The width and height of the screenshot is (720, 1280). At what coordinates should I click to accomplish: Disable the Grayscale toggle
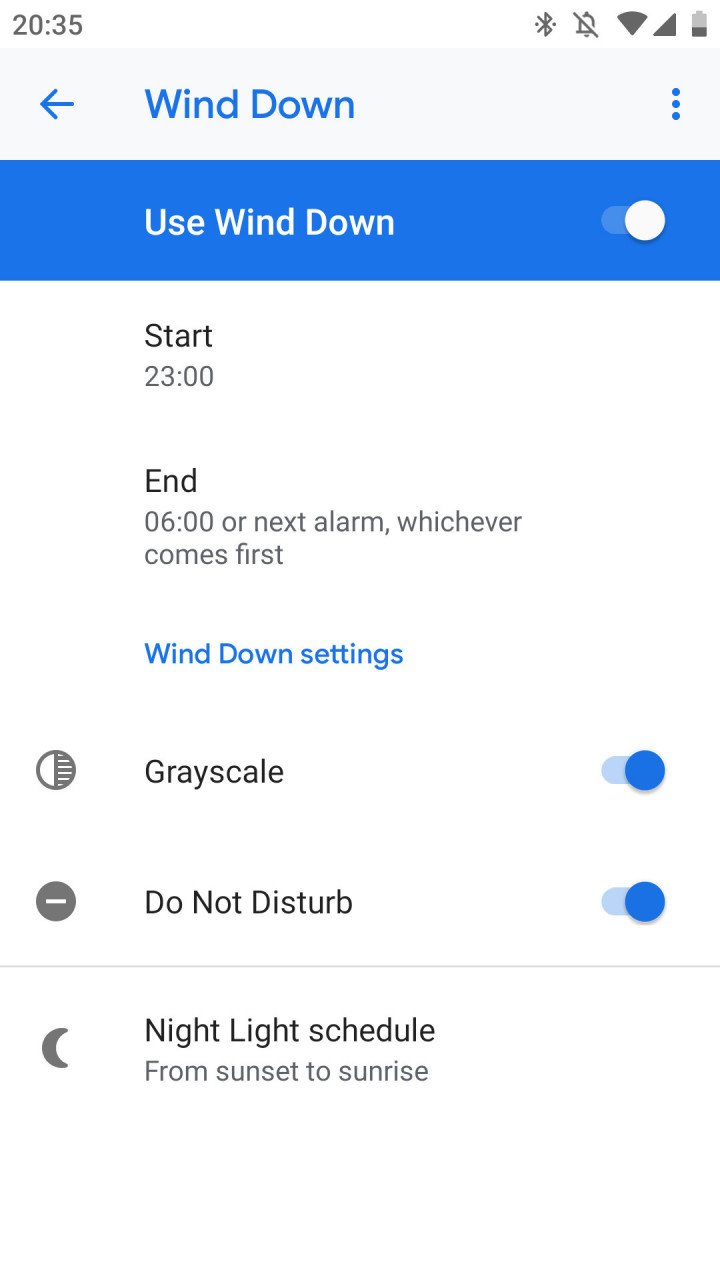pos(633,771)
